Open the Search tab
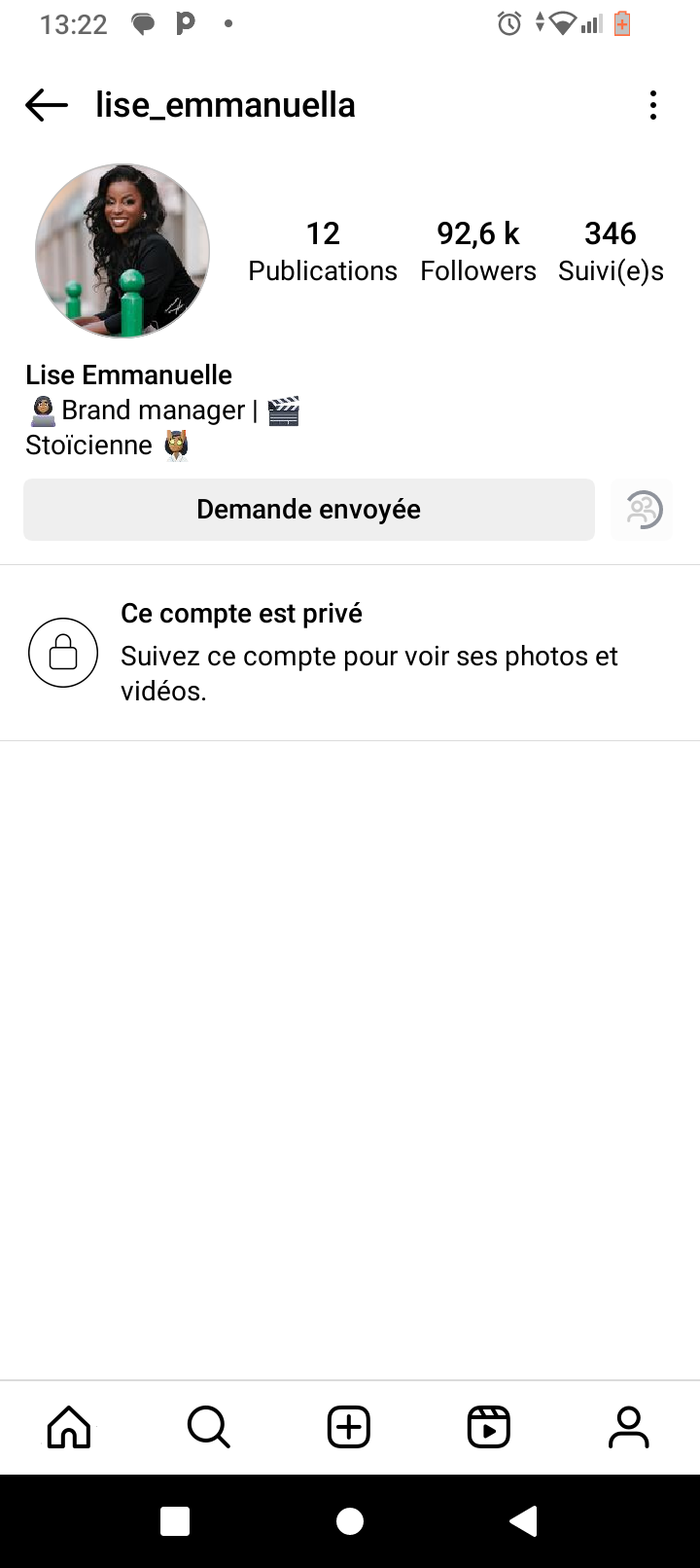This screenshot has width=700, height=1568. [x=209, y=1427]
